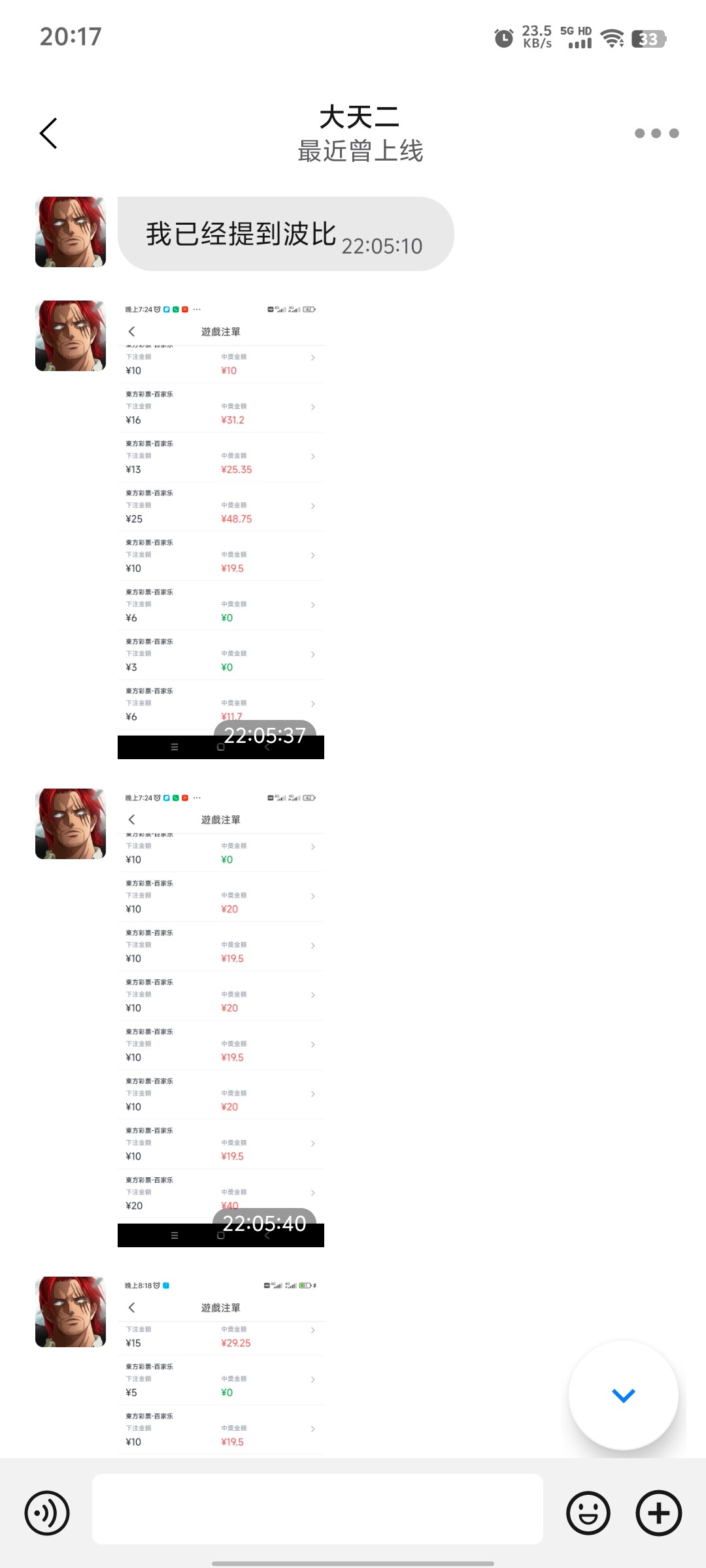Tap the message text field
This screenshot has width=706, height=1568.
pos(317,1509)
